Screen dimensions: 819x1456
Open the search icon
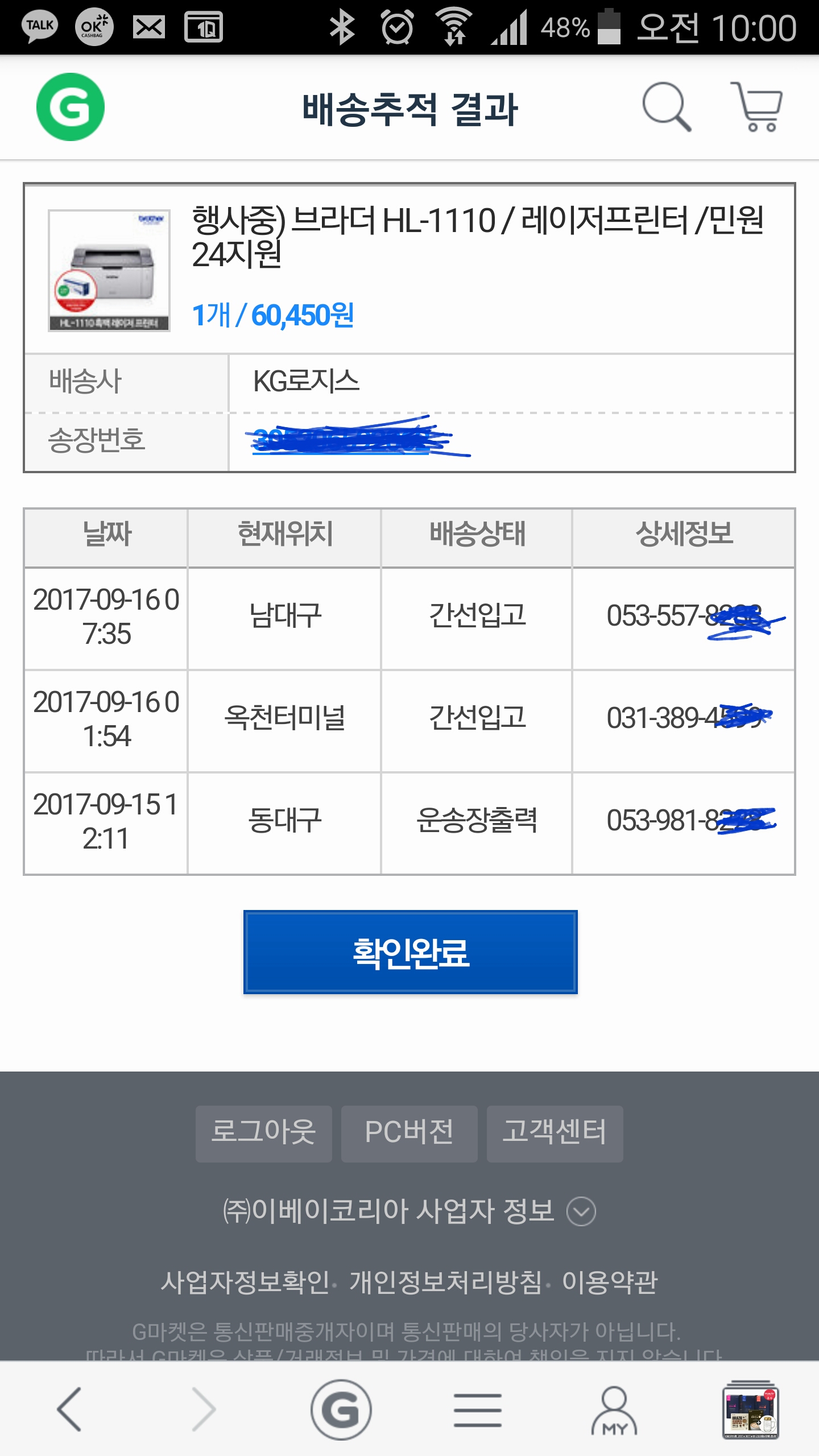[x=666, y=107]
